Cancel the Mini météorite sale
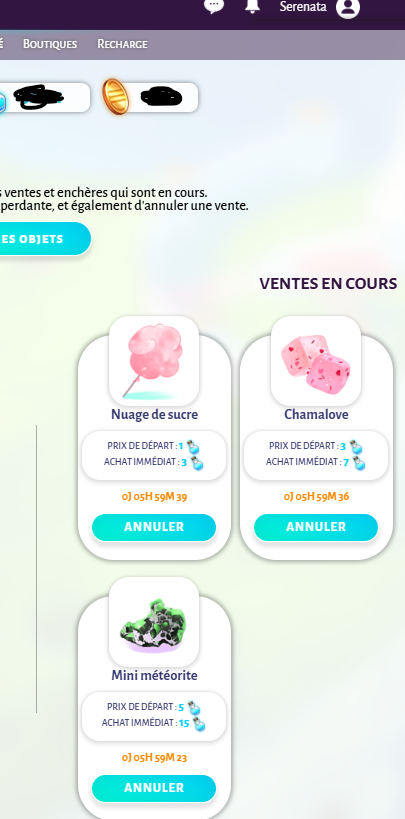 [x=154, y=788]
